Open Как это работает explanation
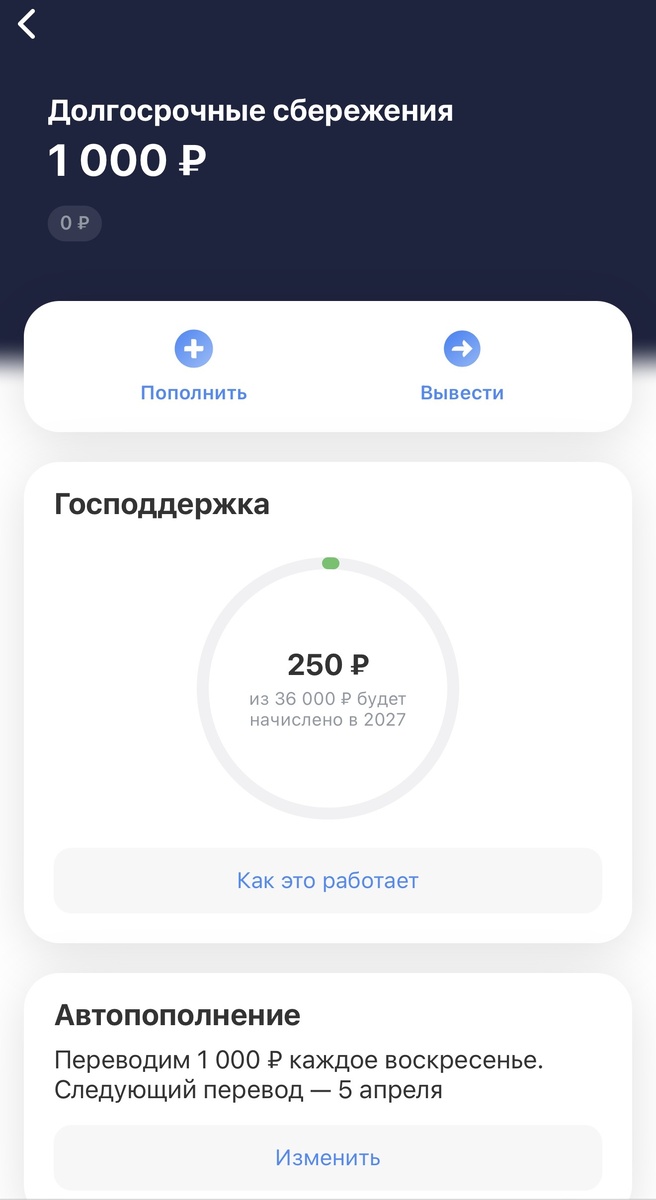The height and width of the screenshot is (1200, 656). point(328,881)
